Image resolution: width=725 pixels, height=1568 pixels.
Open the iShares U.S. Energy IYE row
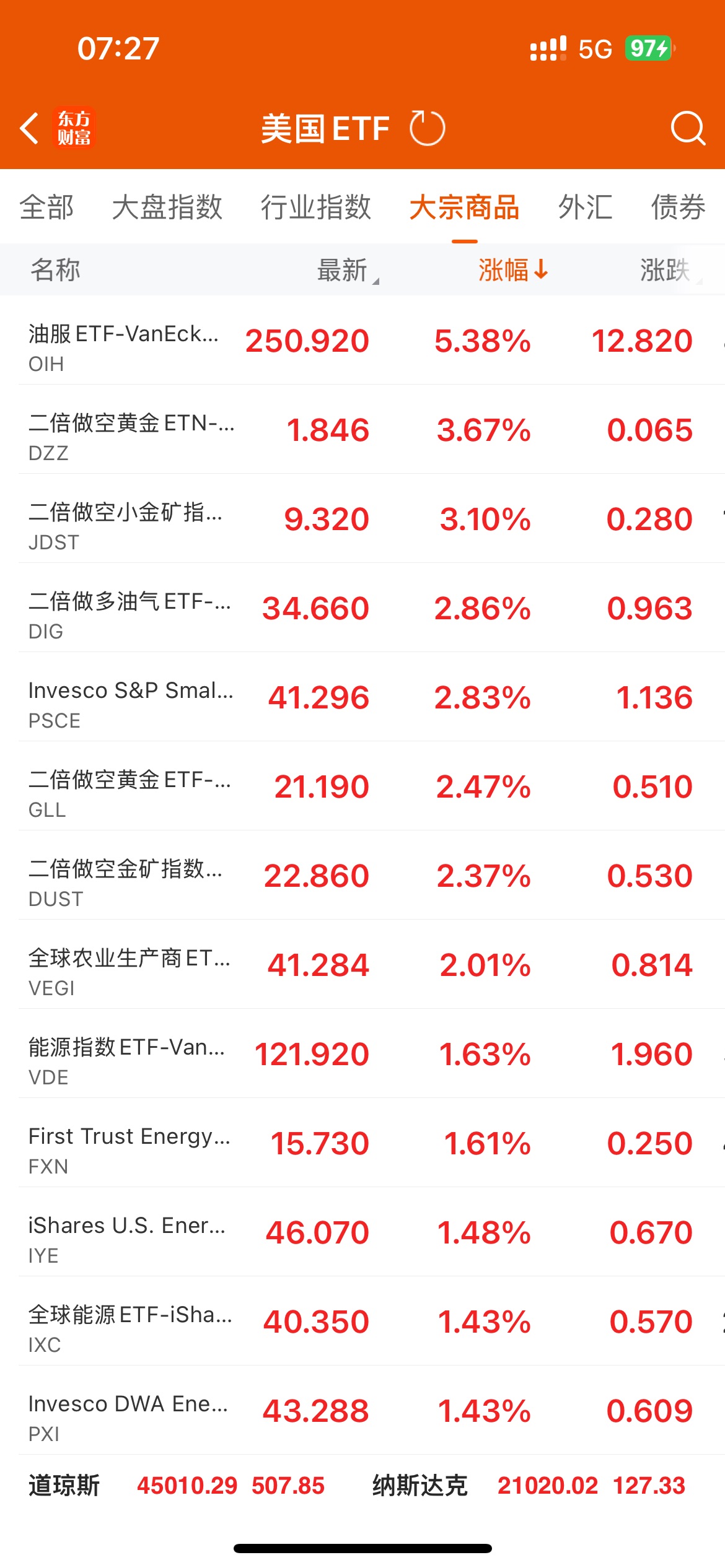362,1232
